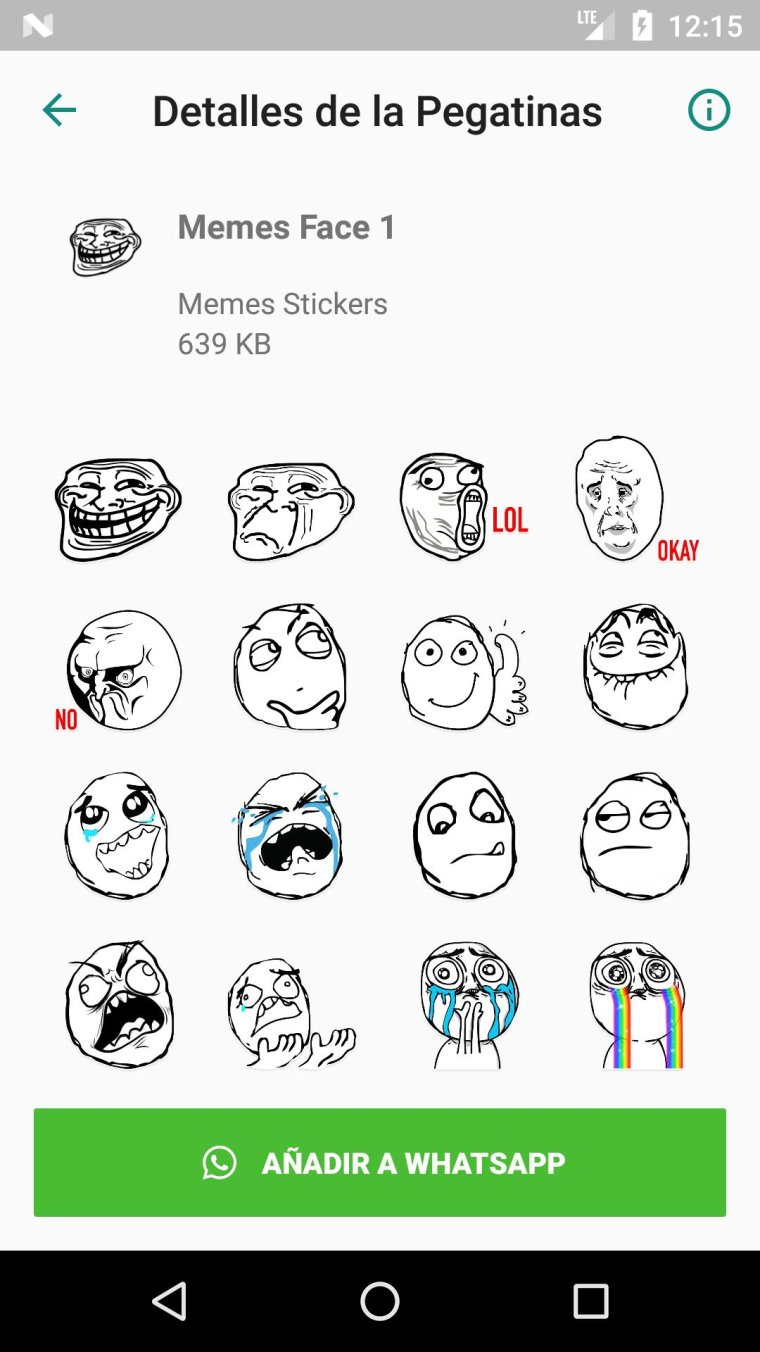Open the OKAY face sticker
The image size is (760, 1352).
(625, 502)
